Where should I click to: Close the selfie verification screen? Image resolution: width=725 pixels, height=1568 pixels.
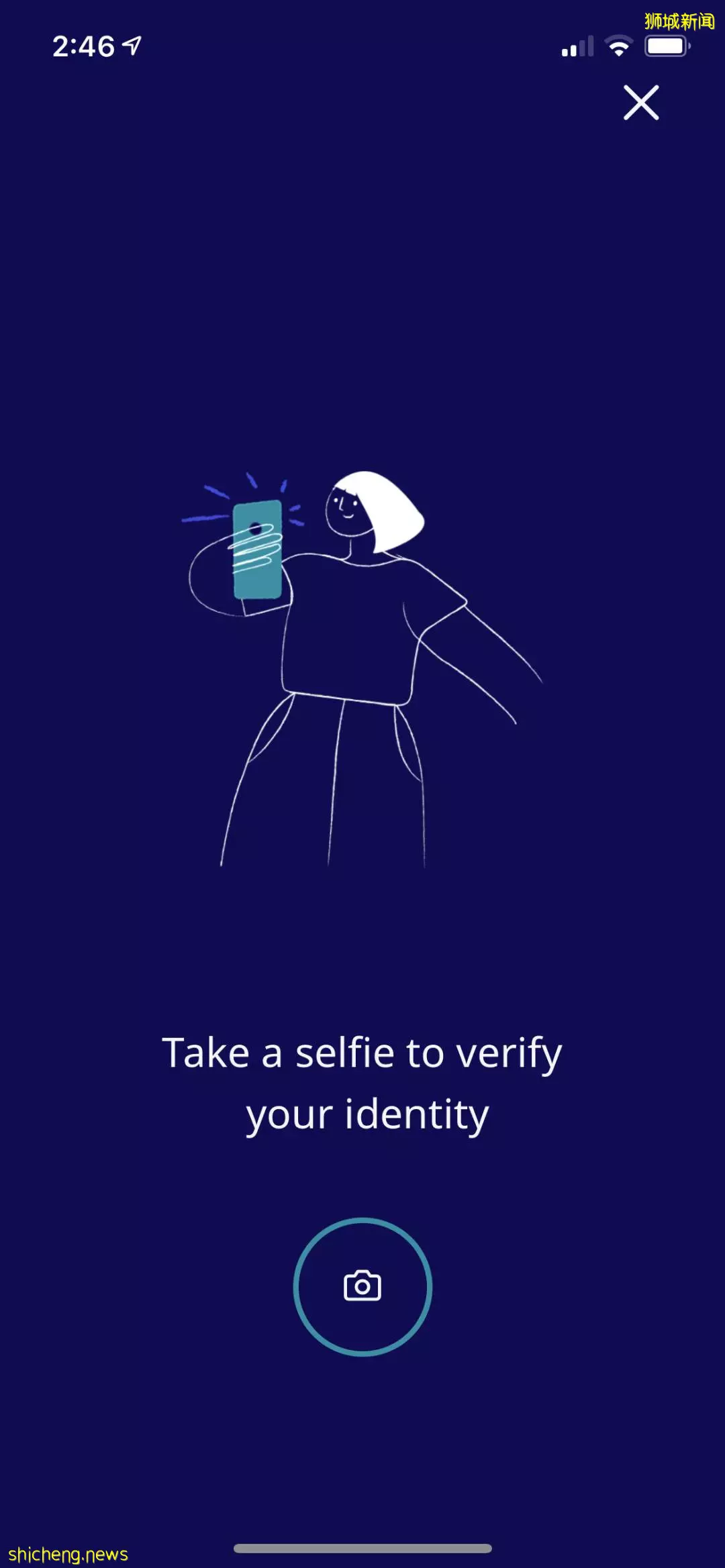[x=641, y=103]
